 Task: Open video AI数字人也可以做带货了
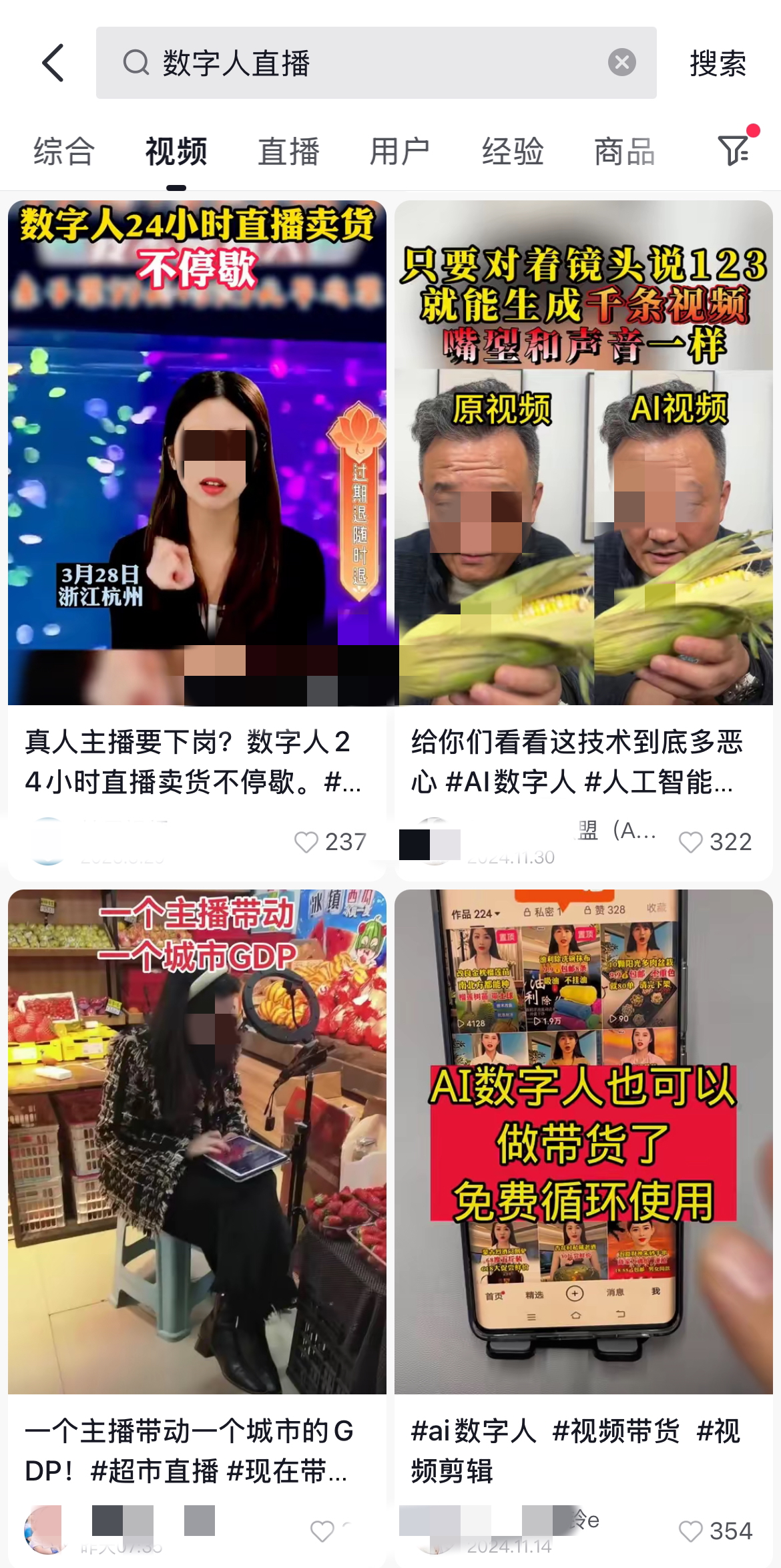(583, 1141)
